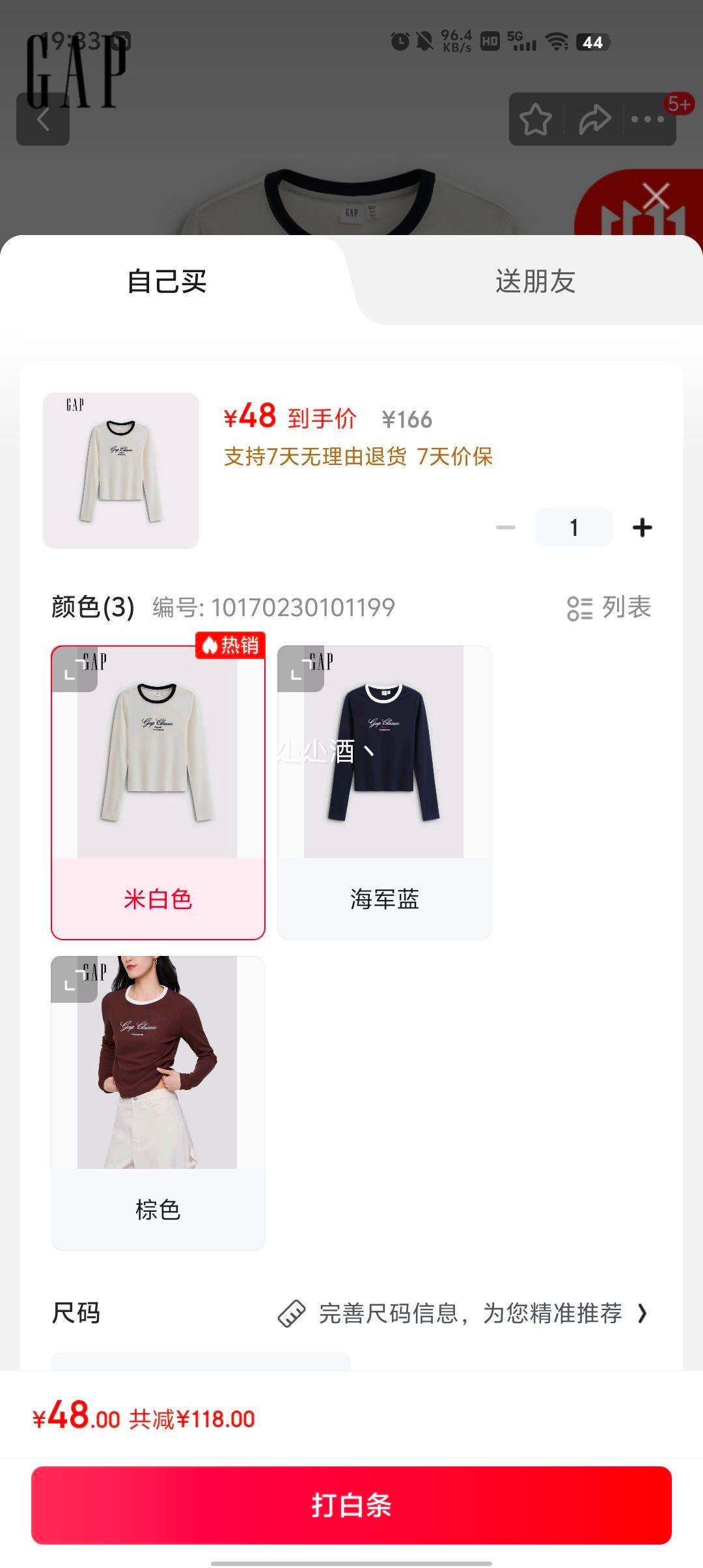Pay with 打白条 button

pos(351,1505)
